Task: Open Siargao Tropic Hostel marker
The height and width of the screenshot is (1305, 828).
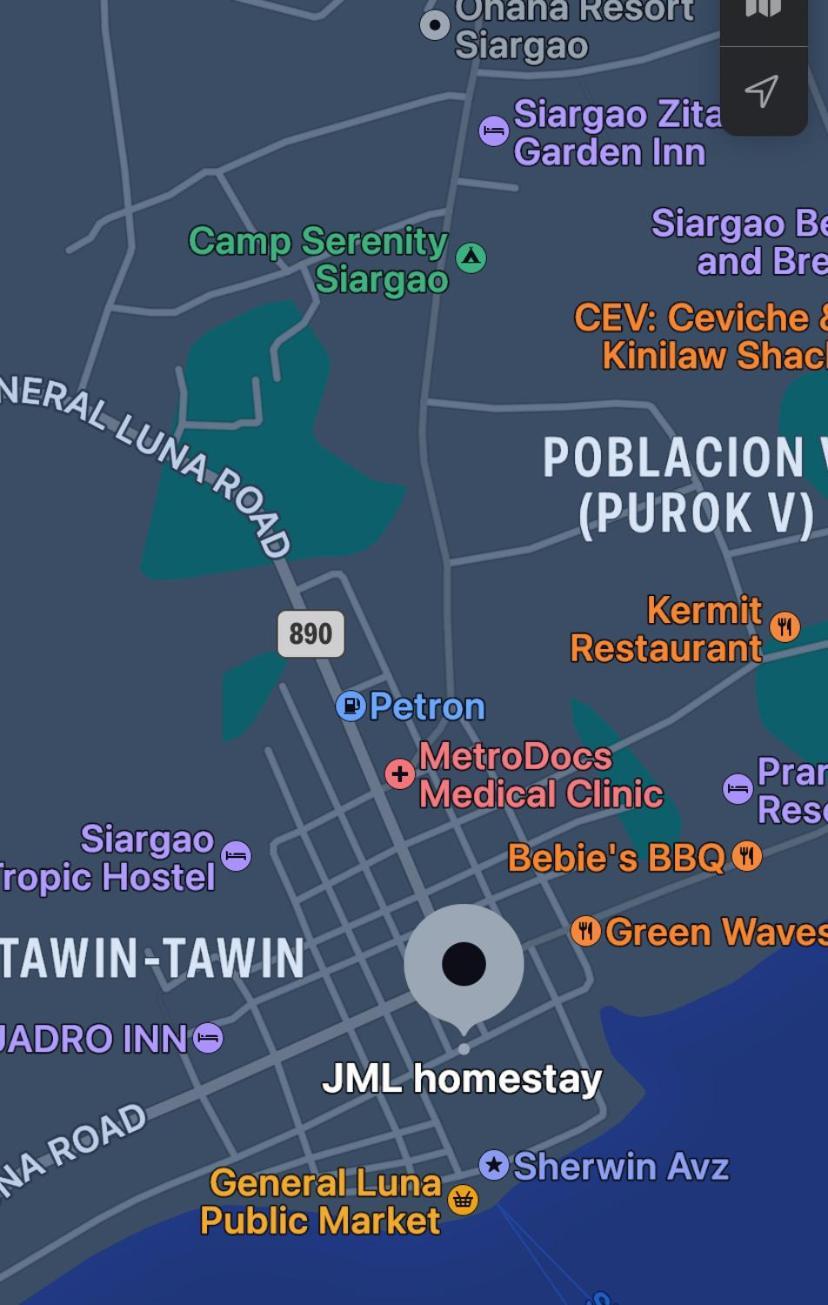Action: point(236,856)
